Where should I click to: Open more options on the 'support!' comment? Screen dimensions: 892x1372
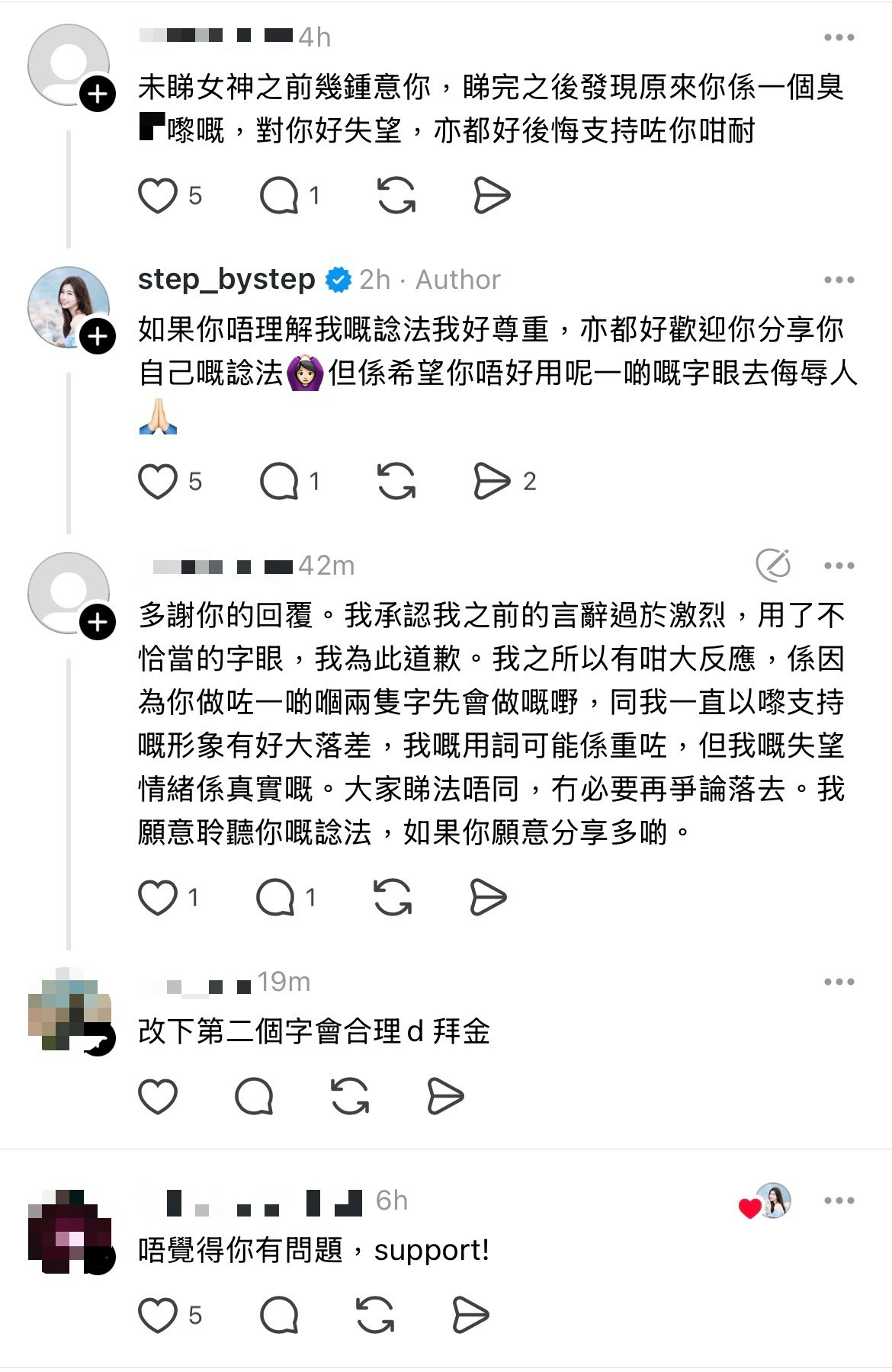(x=839, y=1200)
